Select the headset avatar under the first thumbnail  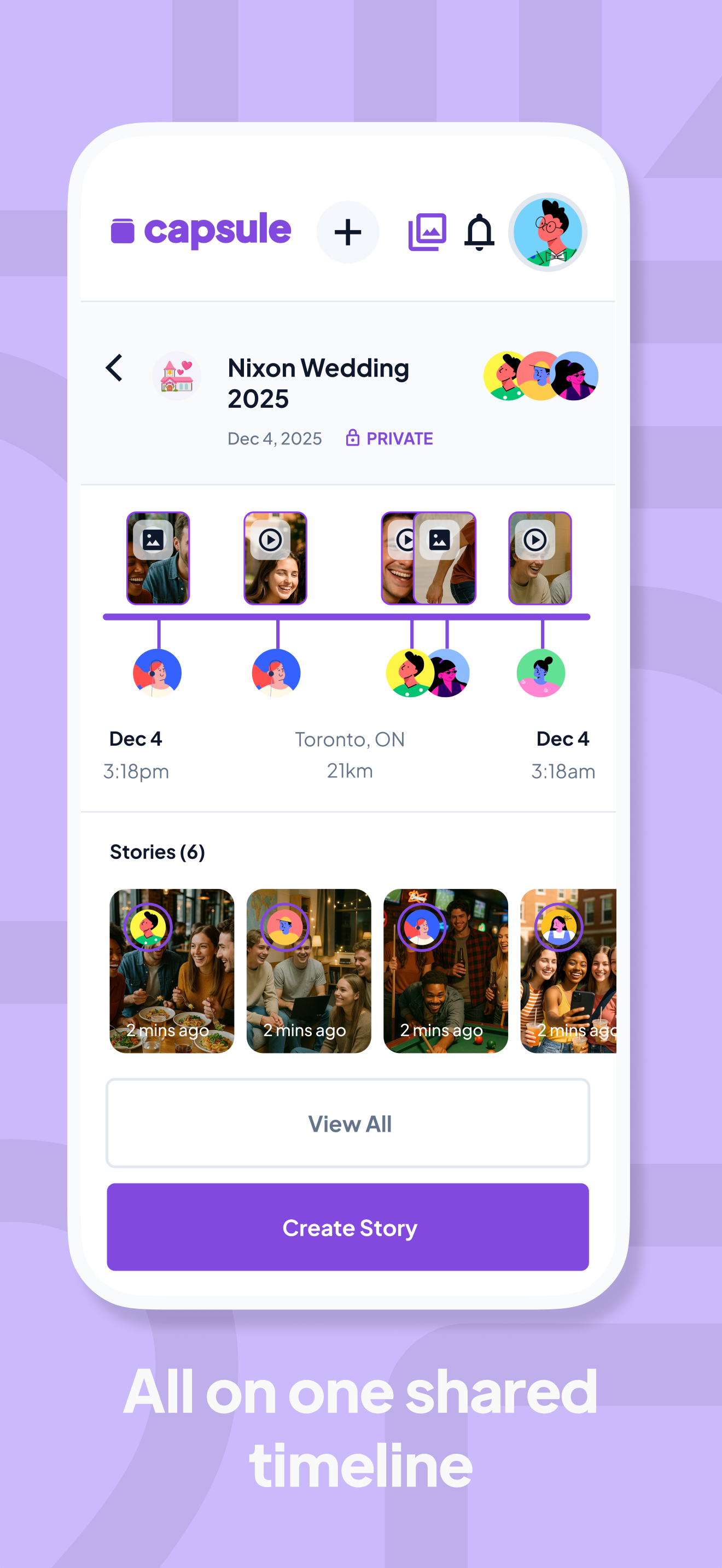coord(156,671)
